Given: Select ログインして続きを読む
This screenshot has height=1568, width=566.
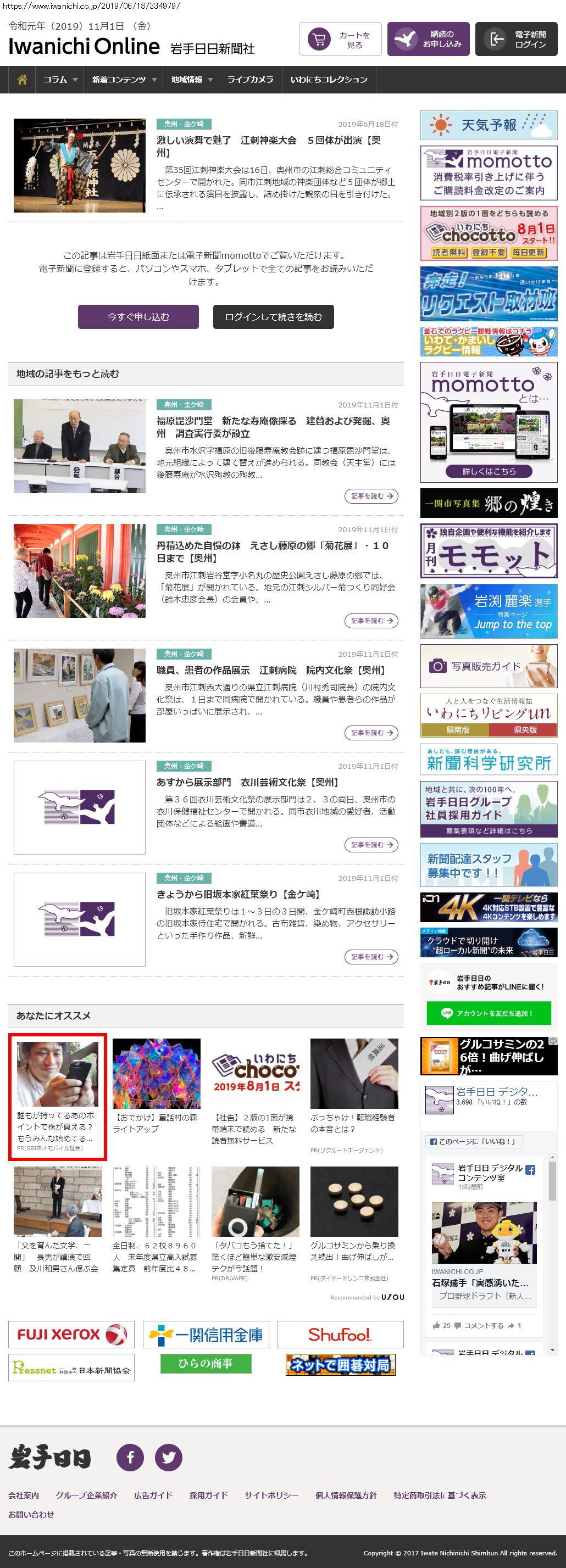Looking at the screenshot, I should [x=273, y=316].
